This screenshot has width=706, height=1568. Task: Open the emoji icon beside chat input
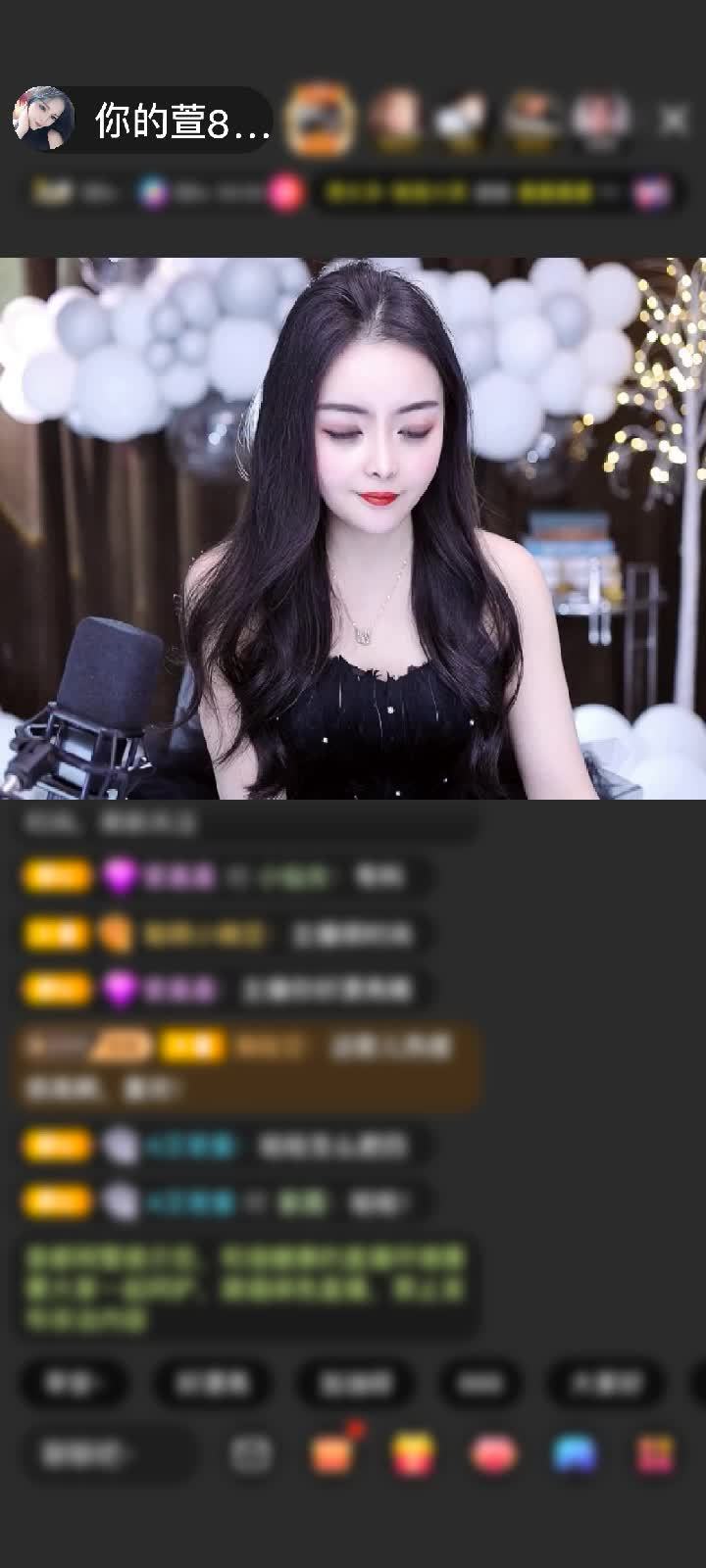coord(251,1454)
